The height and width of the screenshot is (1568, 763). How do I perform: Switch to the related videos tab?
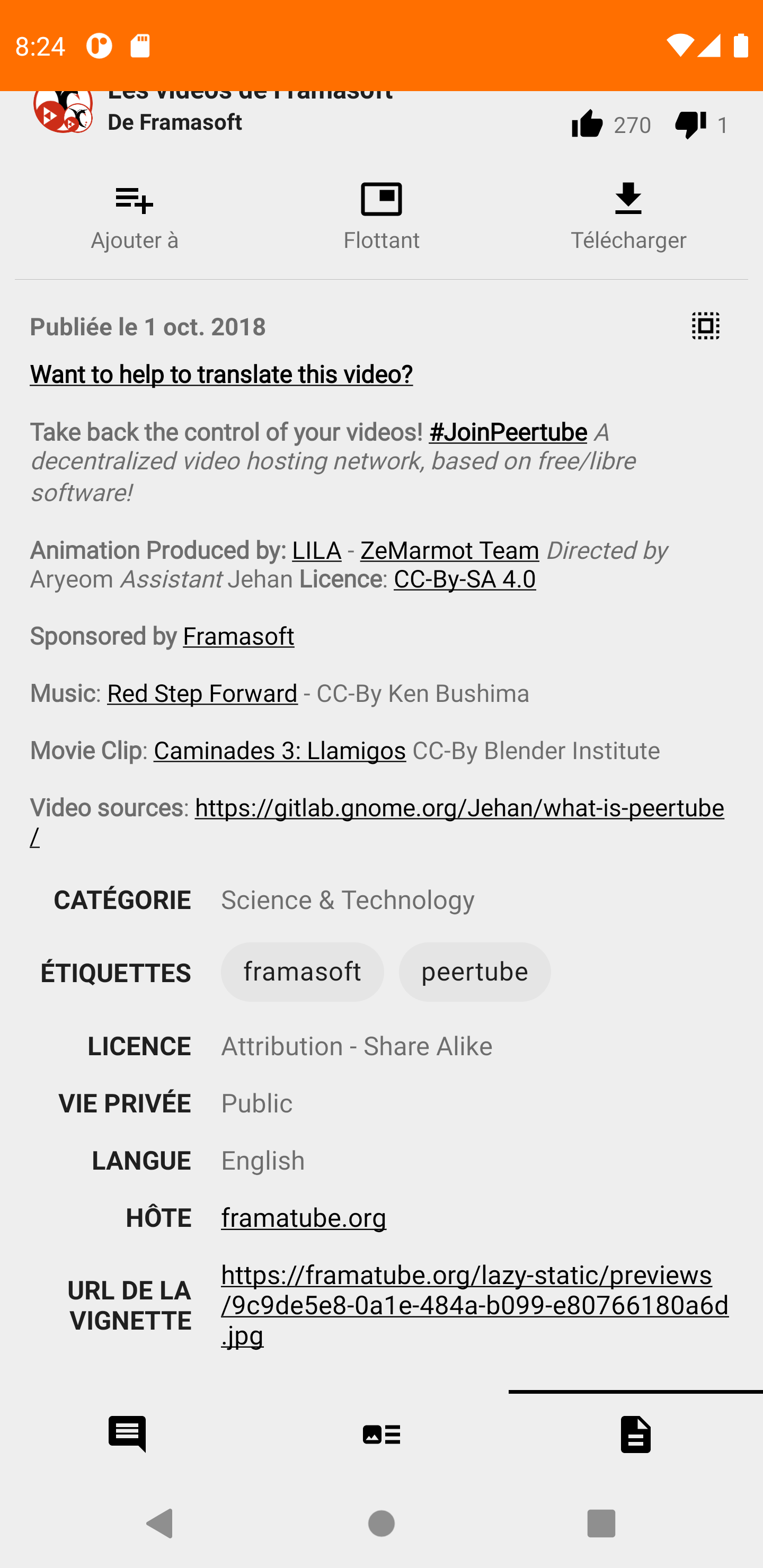[381, 1434]
